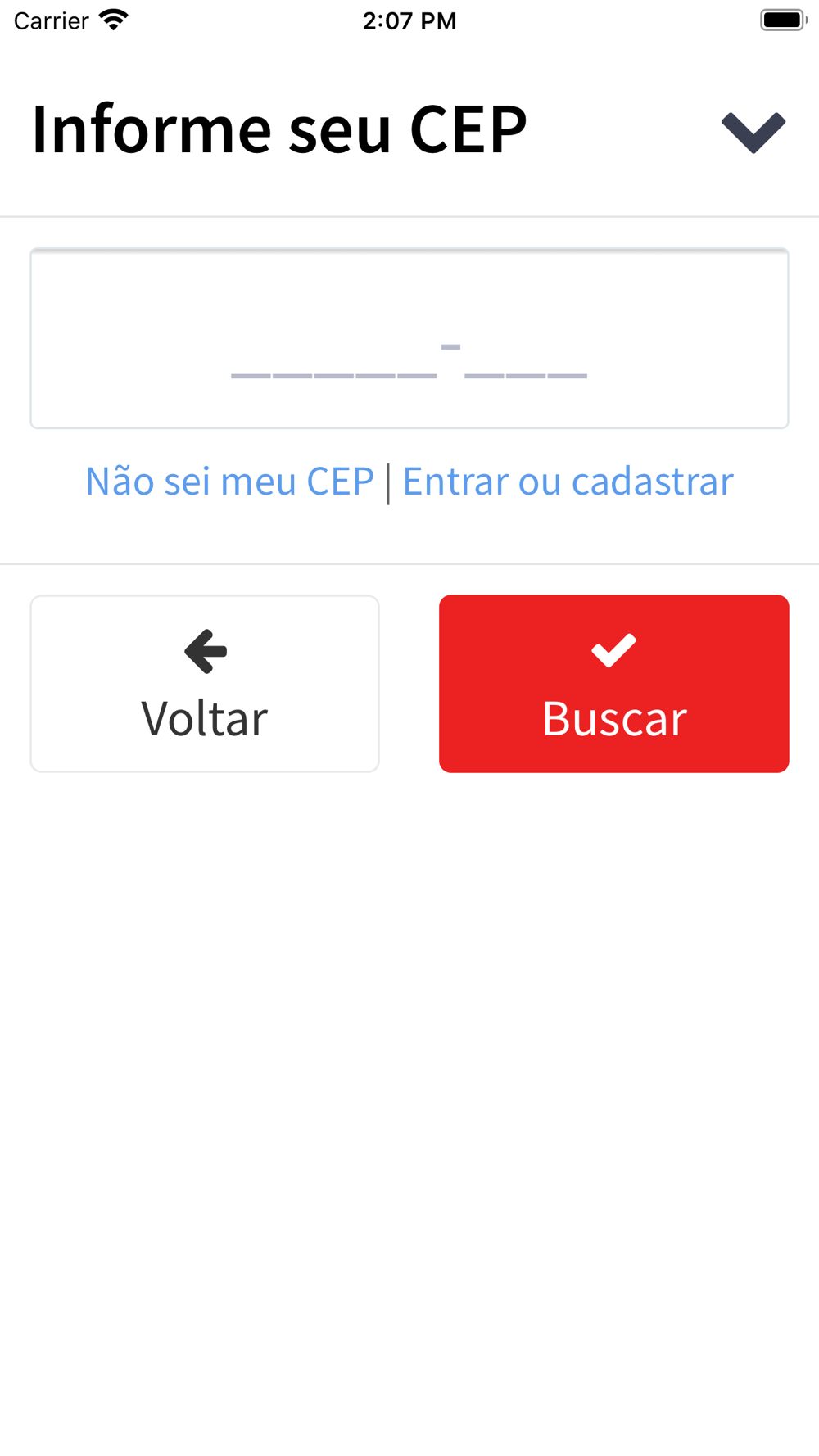Open the "Não sei meu CEP" link
Viewport: 819px width, 1456px height.
click(x=229, y=481)
